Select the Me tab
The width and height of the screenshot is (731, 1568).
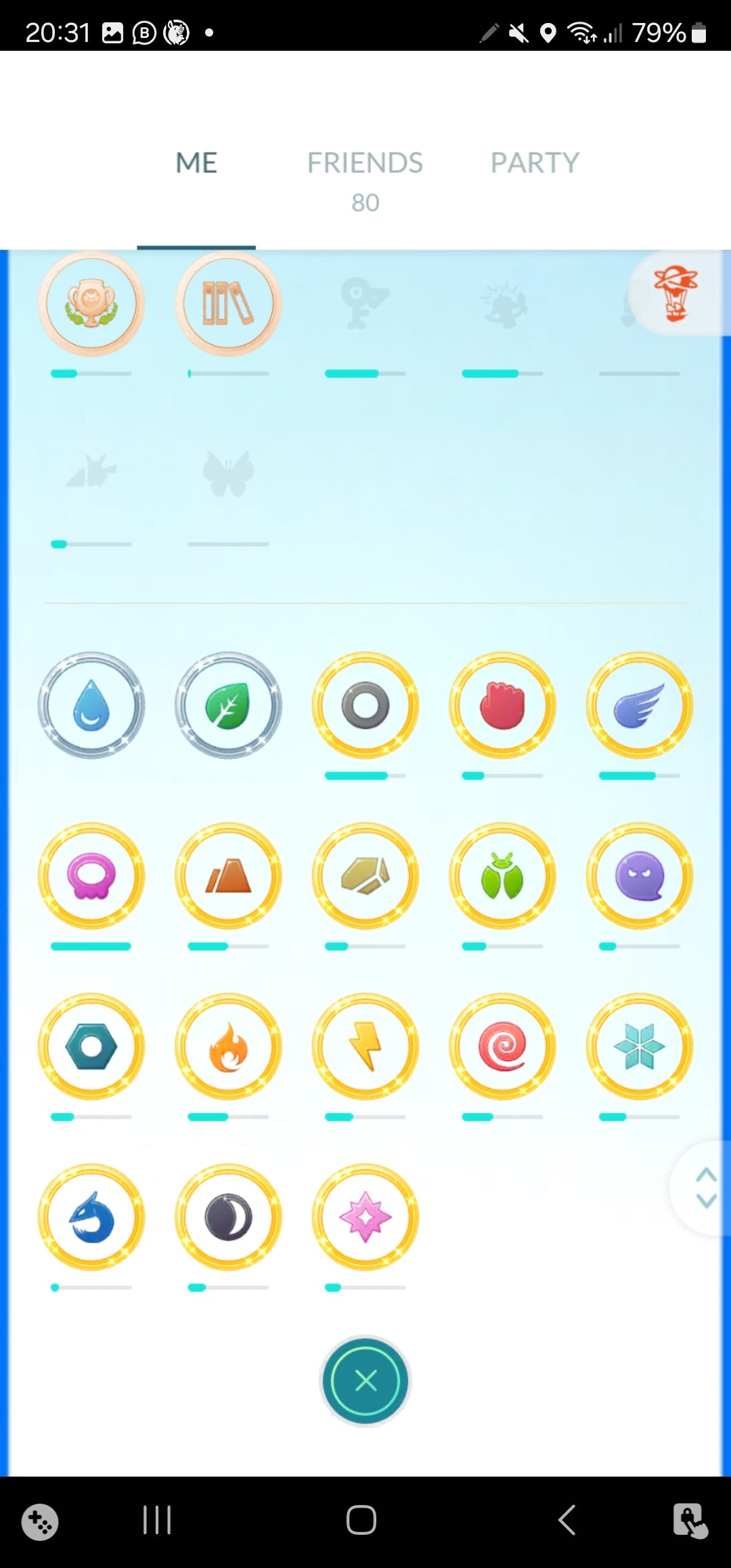(x=196, y=163)
